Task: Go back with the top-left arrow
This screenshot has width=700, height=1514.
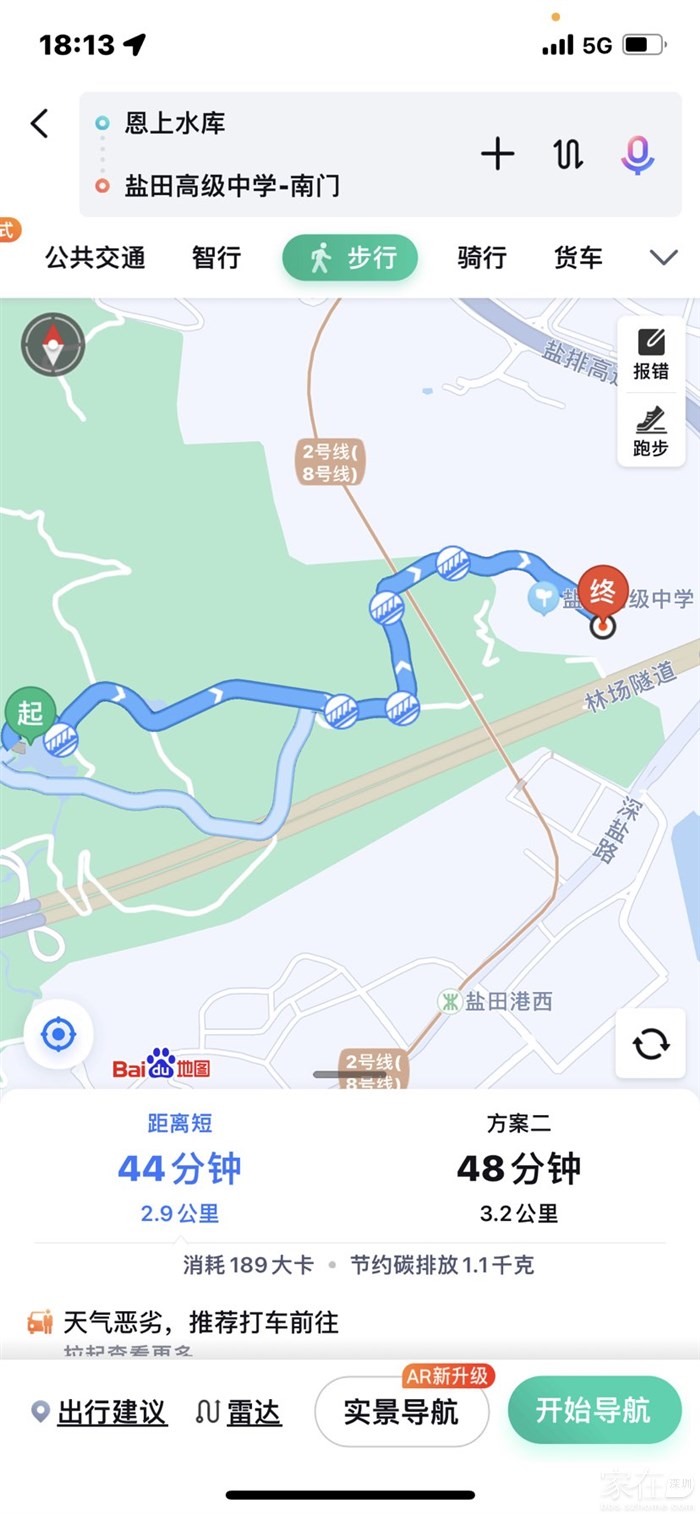Action: pos(39,124)
